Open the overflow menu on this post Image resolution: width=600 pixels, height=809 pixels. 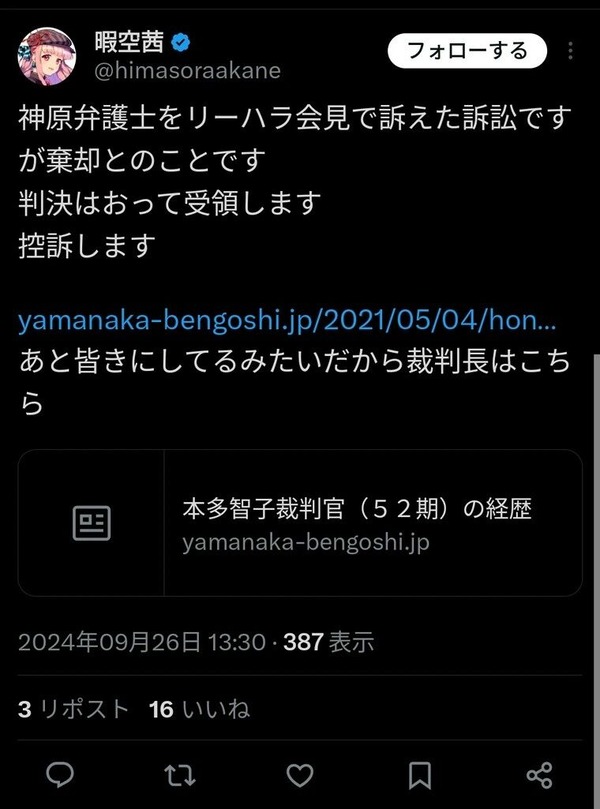tap(570, 51)
